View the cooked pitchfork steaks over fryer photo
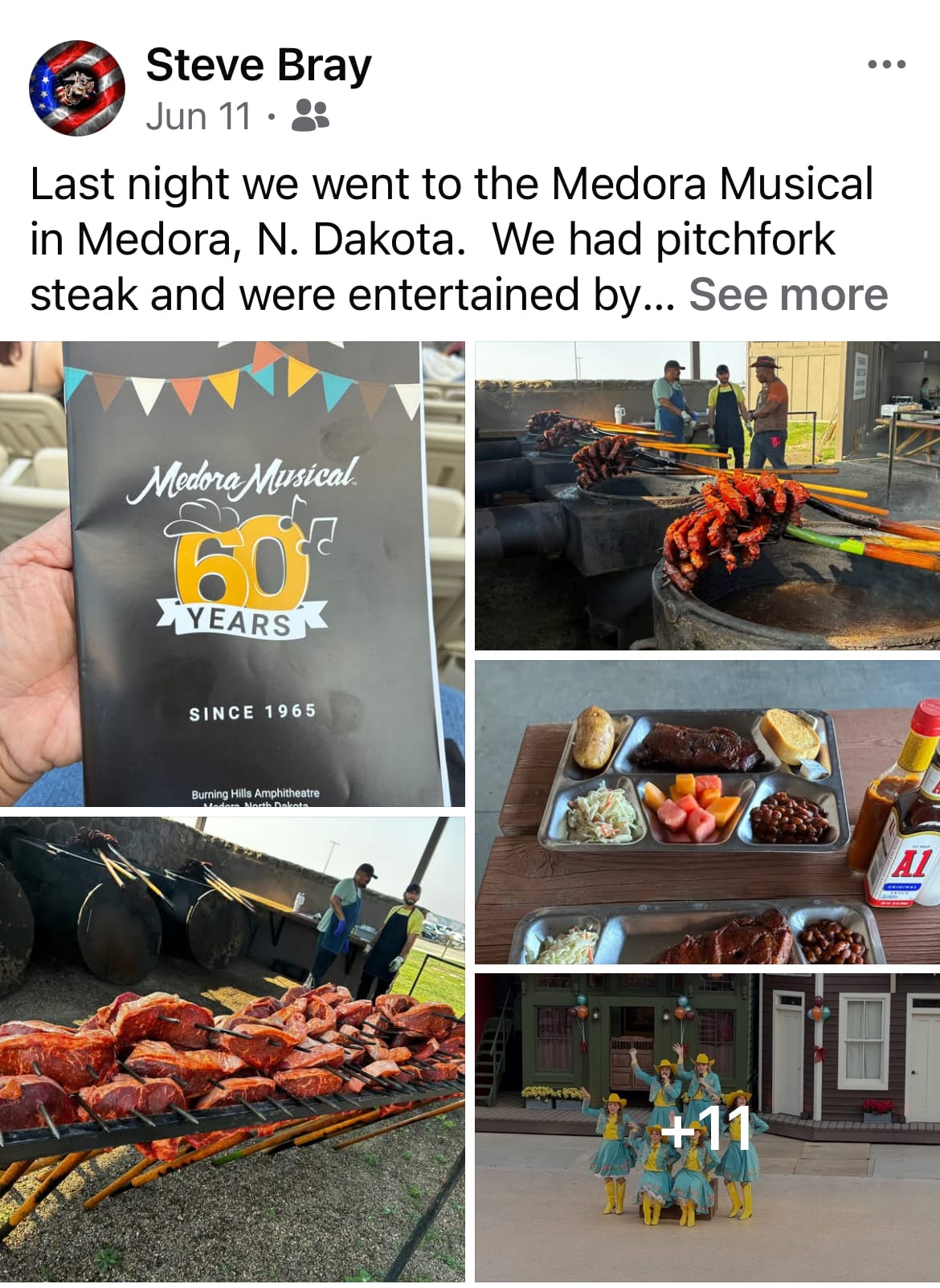Viewport: 940px width, 1288px height. coord(707,495)
